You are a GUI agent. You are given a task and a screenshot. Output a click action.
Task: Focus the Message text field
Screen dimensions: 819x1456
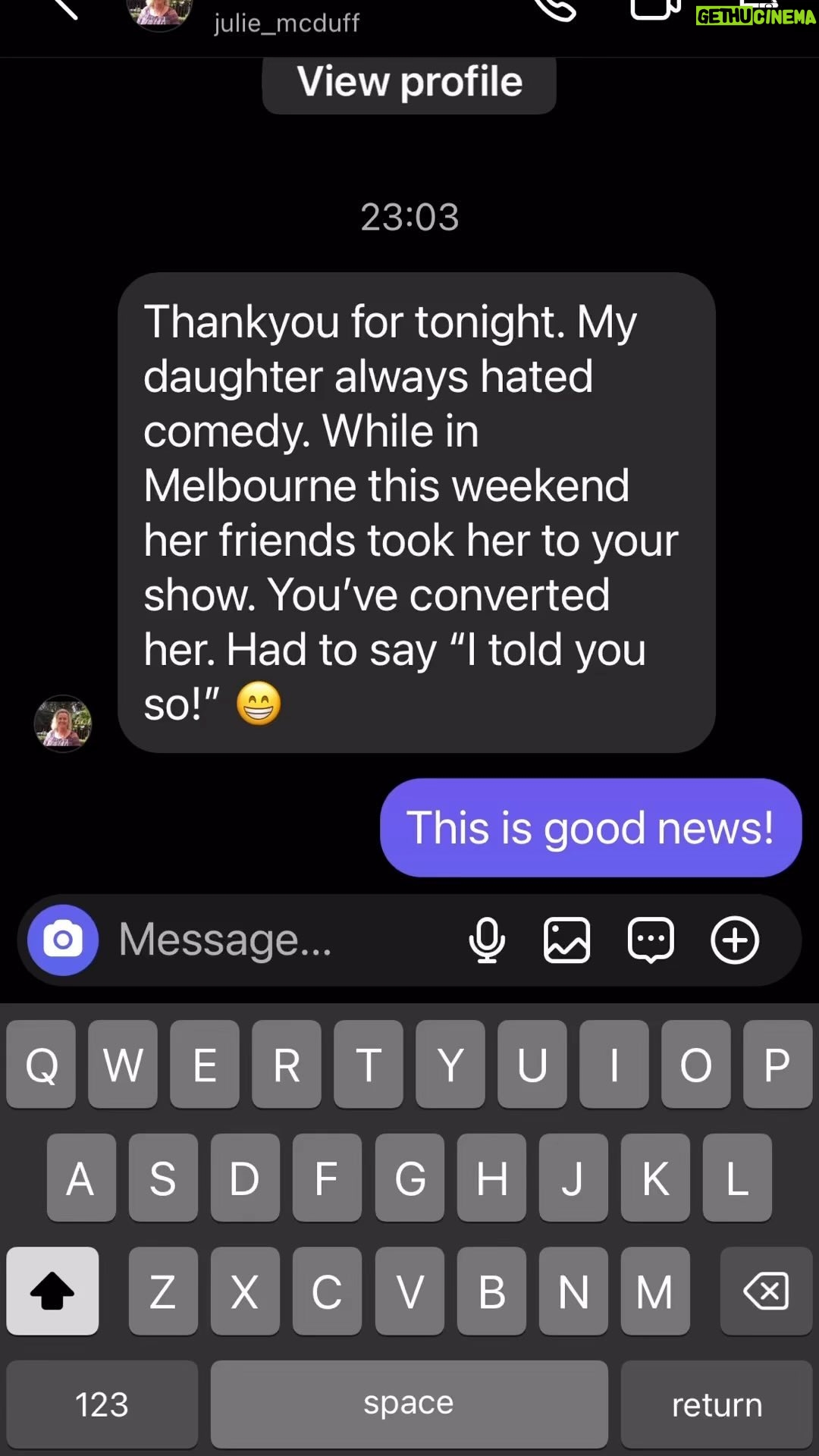[x=281, y=940]
